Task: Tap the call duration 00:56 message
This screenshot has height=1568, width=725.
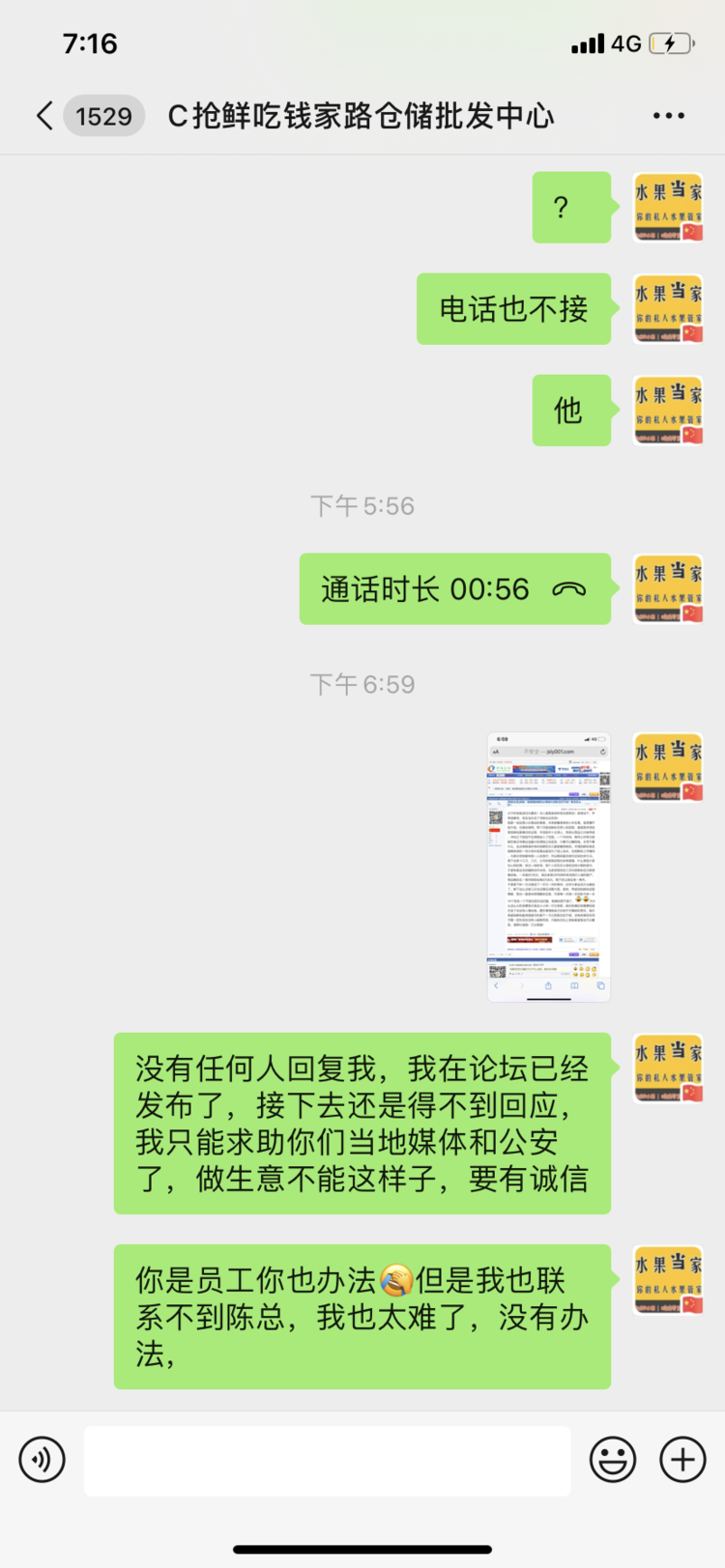Action: 454,589
